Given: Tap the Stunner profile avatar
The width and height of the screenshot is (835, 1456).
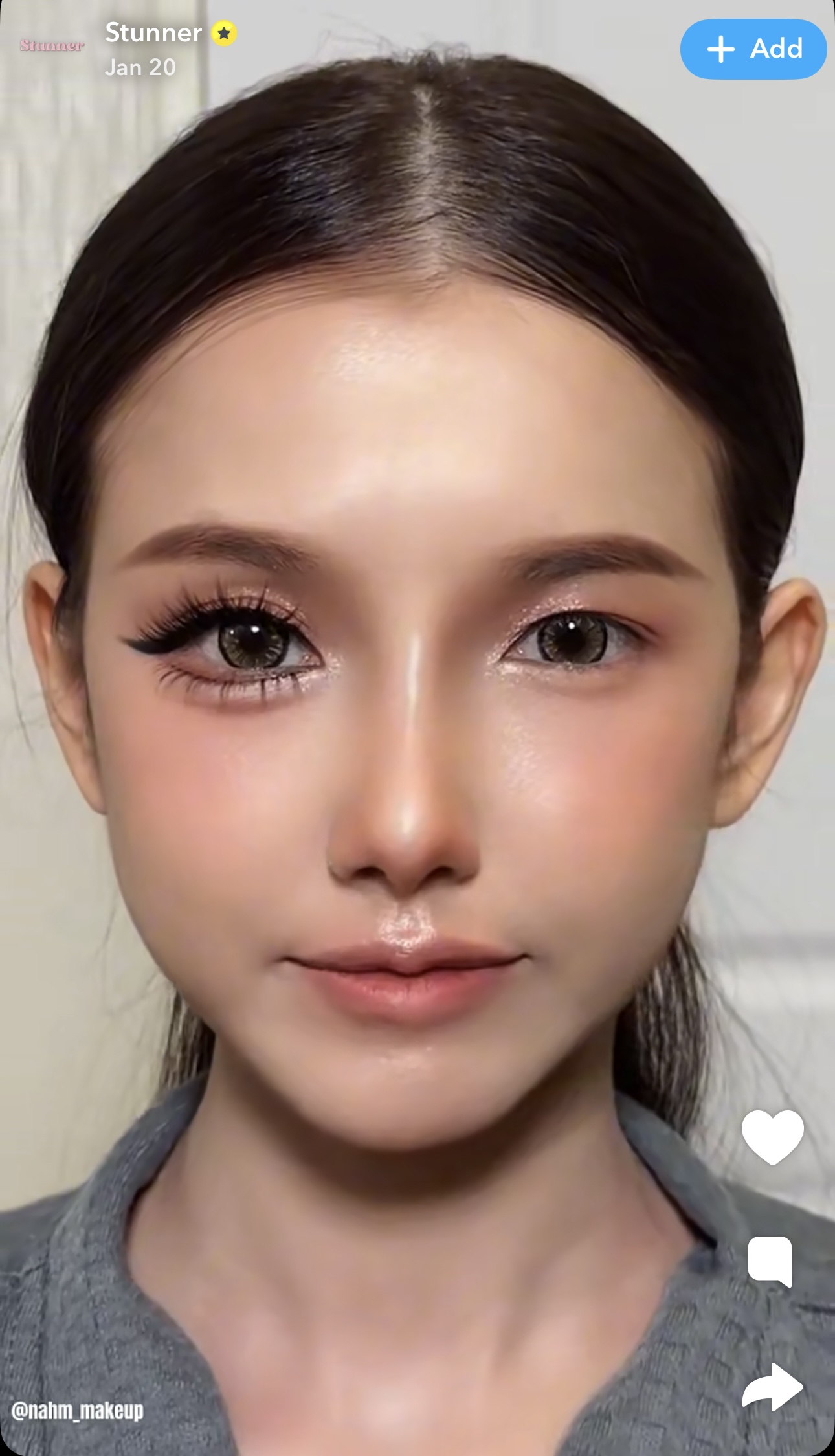Looking at the screenshot, I should [52, 45].
